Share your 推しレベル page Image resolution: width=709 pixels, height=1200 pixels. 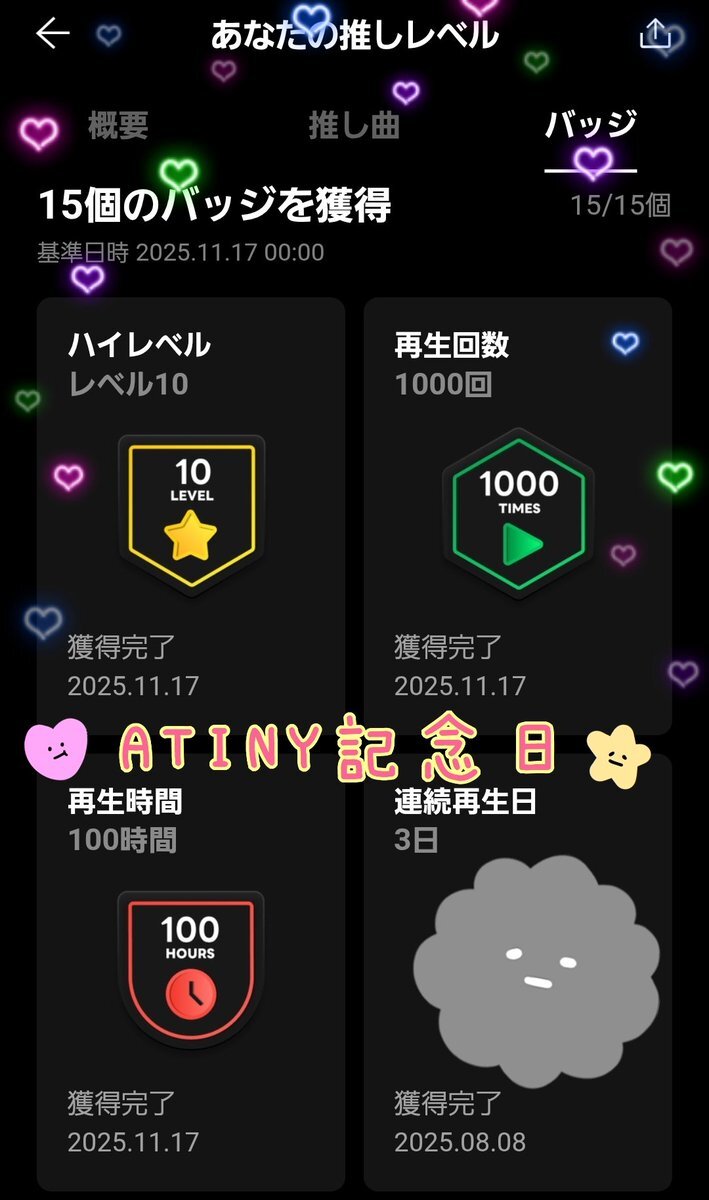(x=656, y=35)
